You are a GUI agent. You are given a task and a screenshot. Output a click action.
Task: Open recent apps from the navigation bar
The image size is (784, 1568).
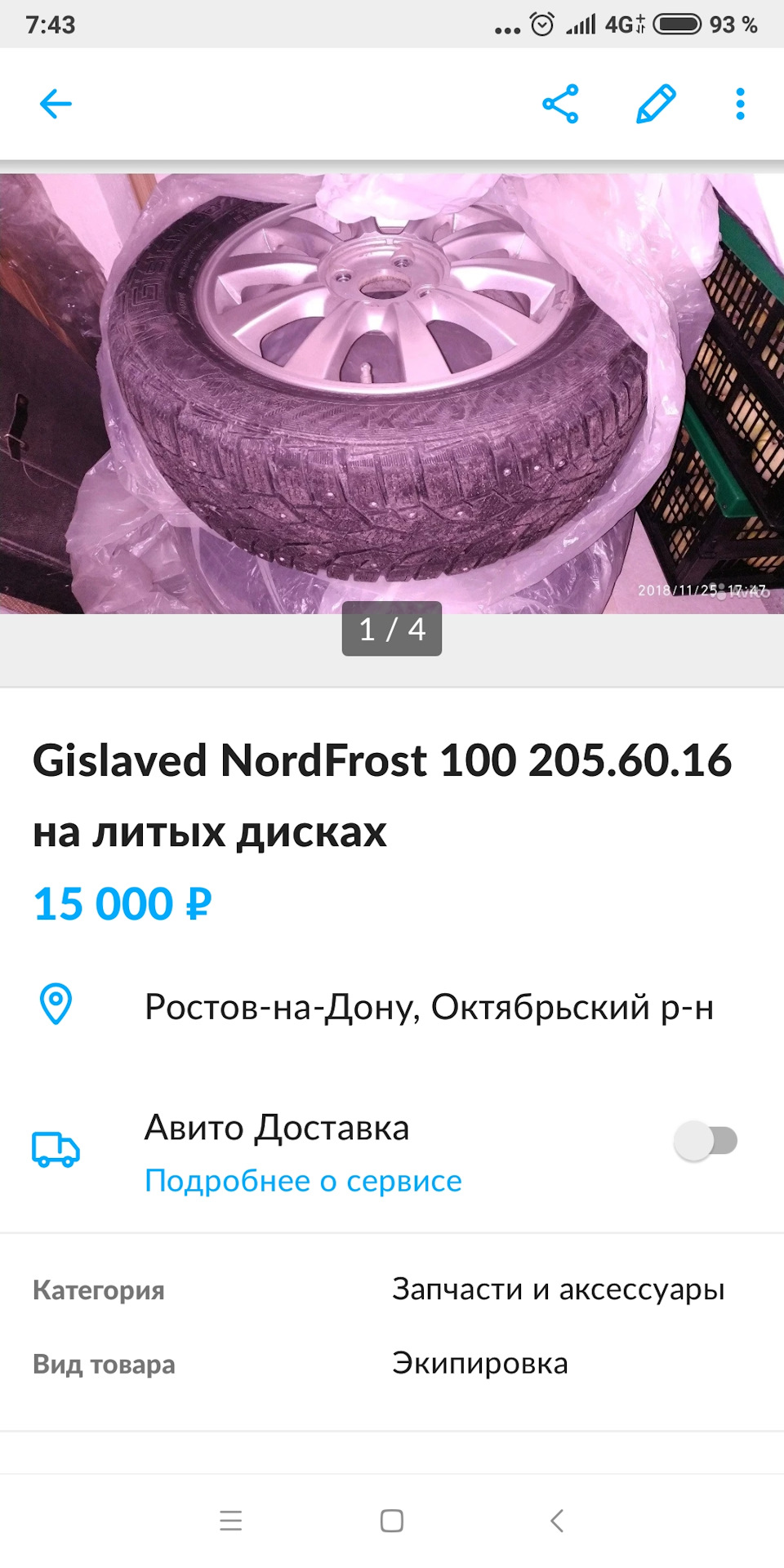[x=231, y=1521]
